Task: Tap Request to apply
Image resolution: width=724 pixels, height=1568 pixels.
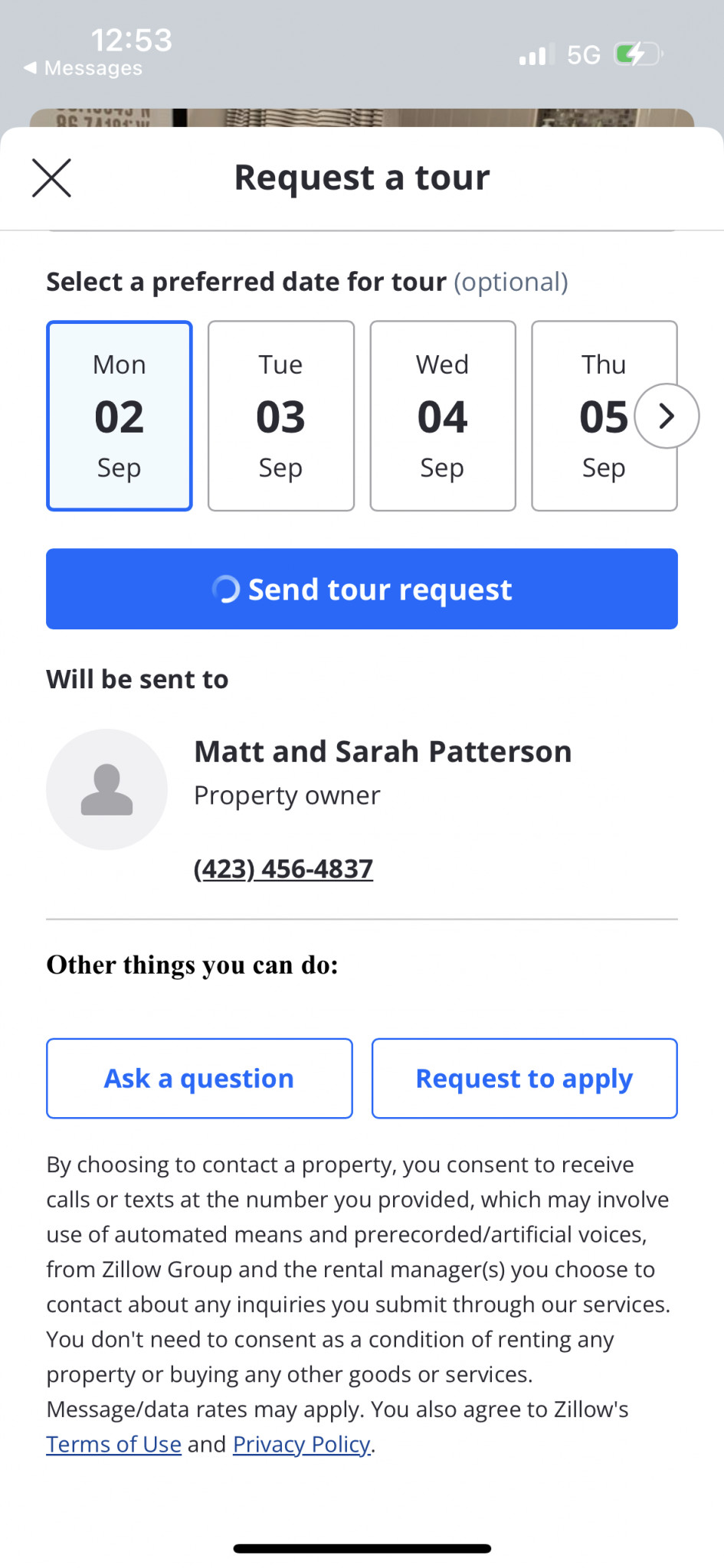Action: 524,1078
